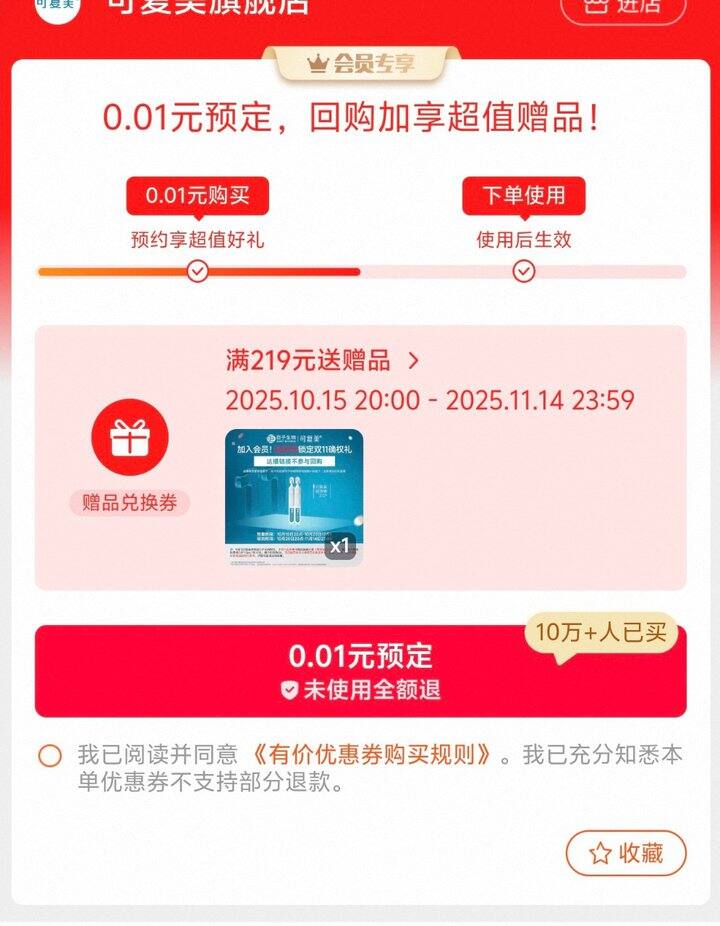720x926 pixels.
Task: Check the agreement consent circle
Action: [50, 756]
